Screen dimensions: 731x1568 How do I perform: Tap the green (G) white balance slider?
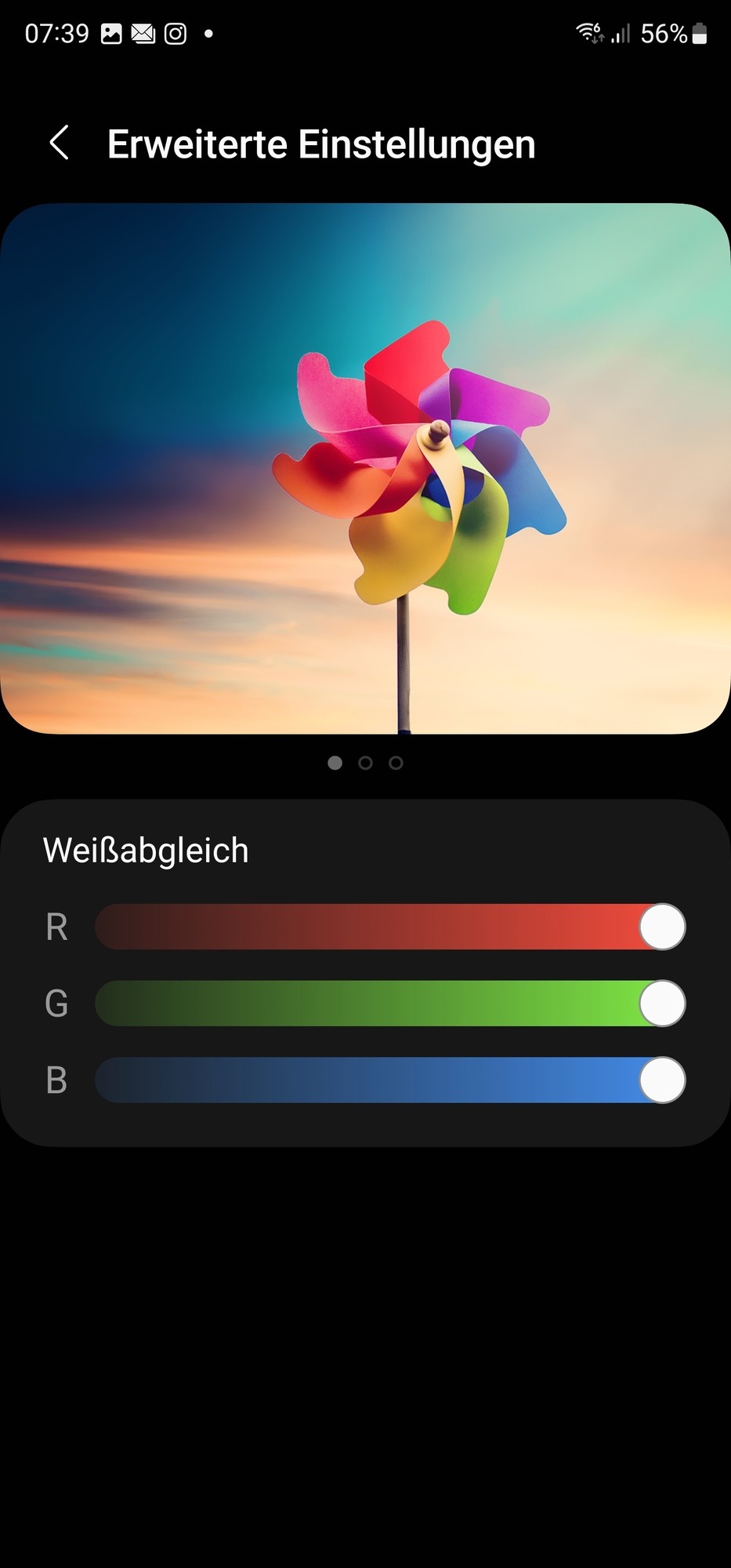(x=389, y=1004)
